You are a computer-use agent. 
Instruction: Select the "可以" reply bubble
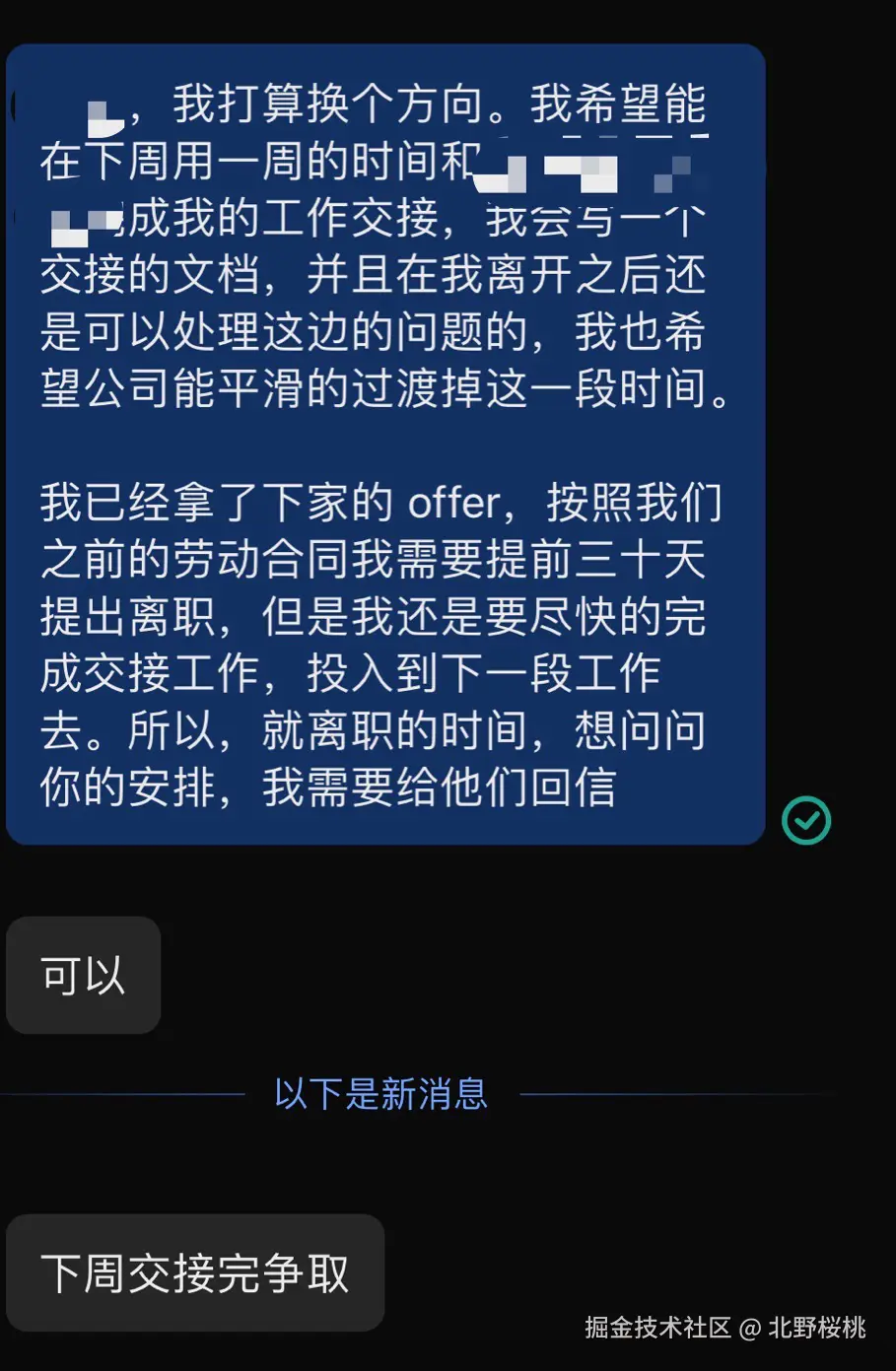pos(83,974)
